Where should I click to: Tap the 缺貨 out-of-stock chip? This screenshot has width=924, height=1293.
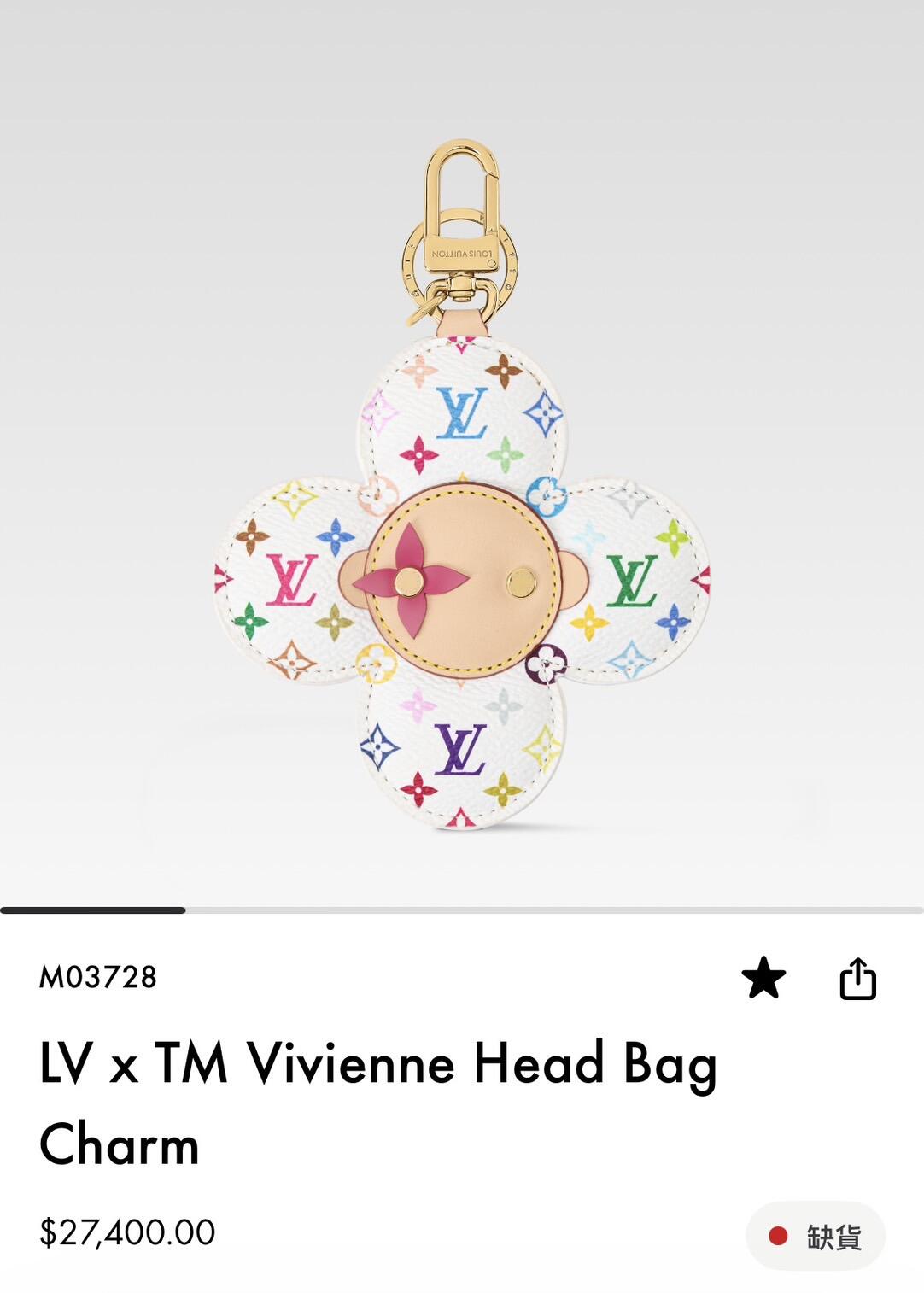click(x=816, y=1236)
